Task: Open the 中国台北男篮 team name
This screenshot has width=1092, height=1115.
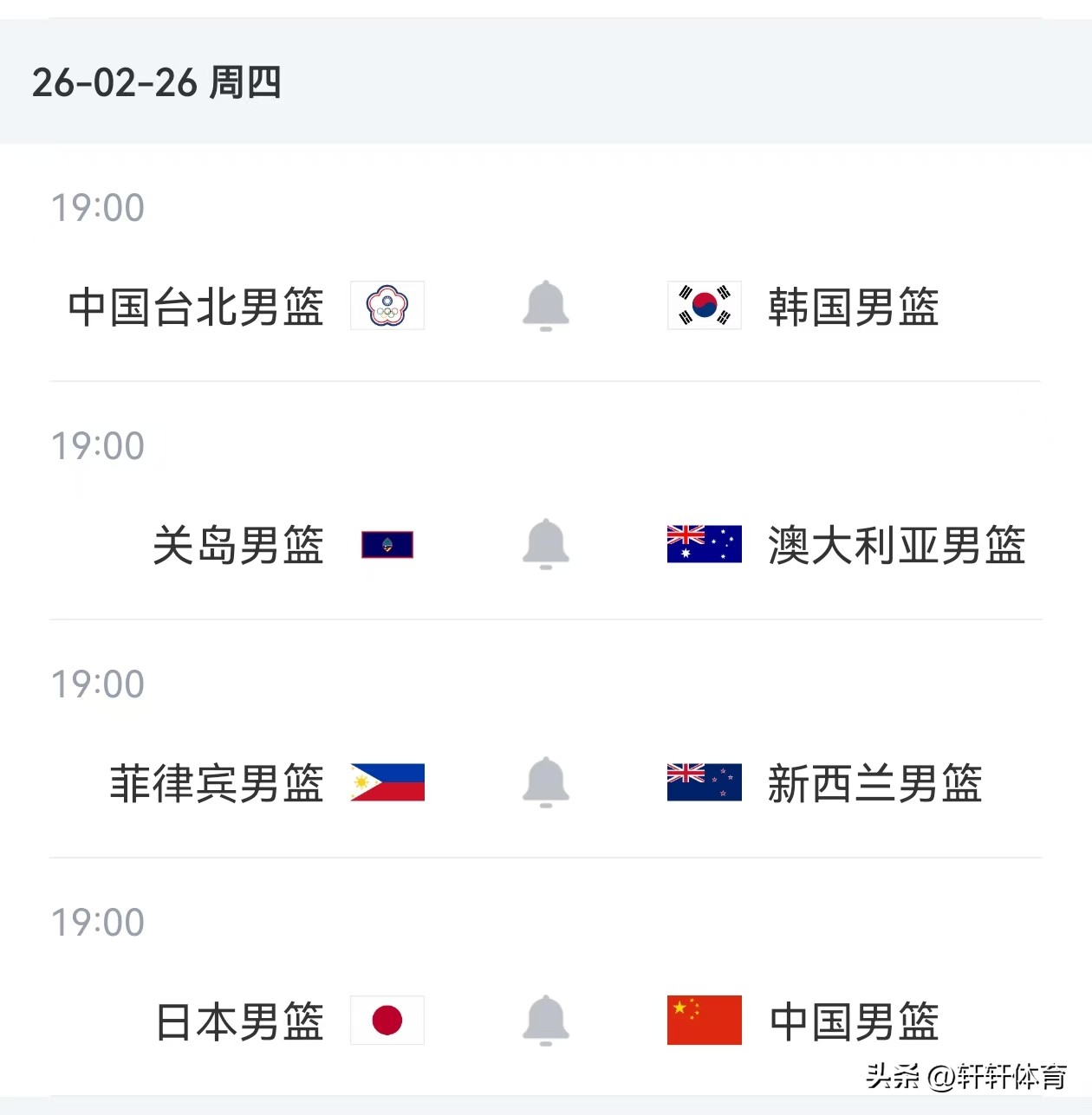Action: (196, 307)
